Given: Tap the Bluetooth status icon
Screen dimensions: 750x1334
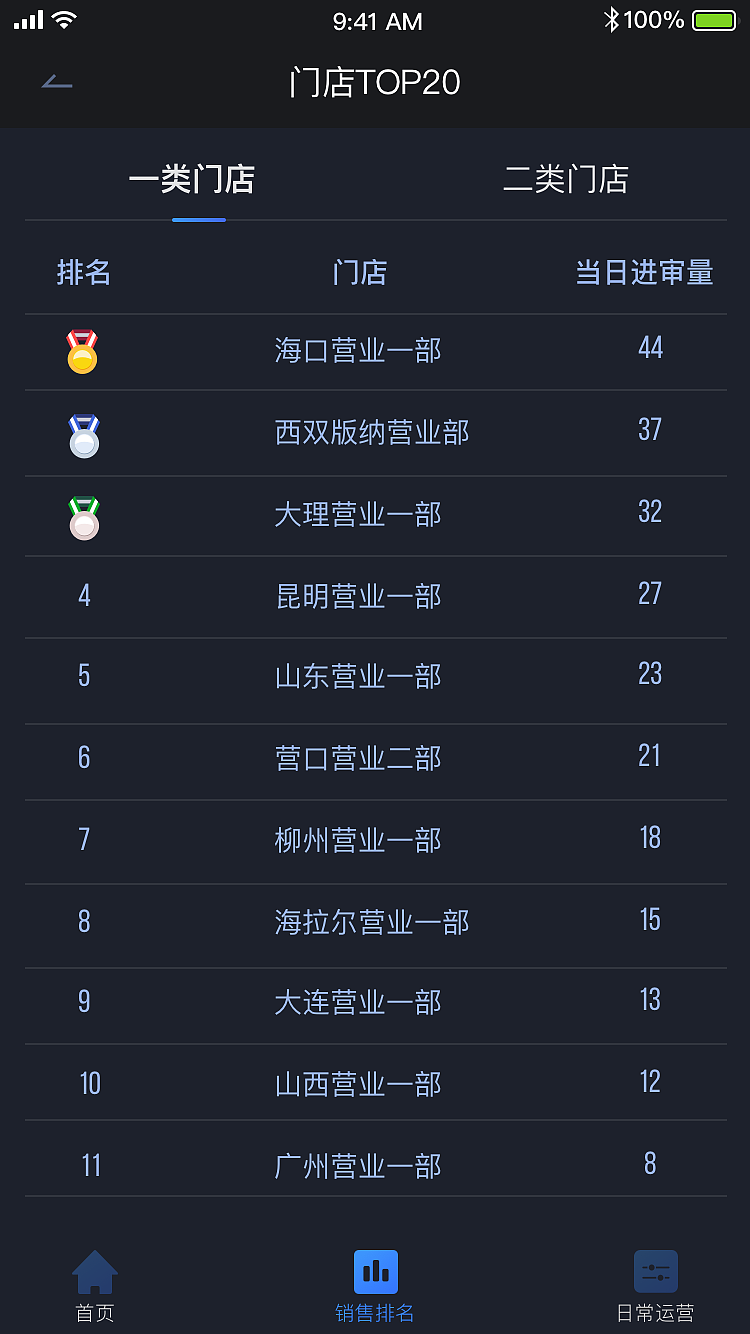Looking at the screenshot, I should (x=612, y=18).
